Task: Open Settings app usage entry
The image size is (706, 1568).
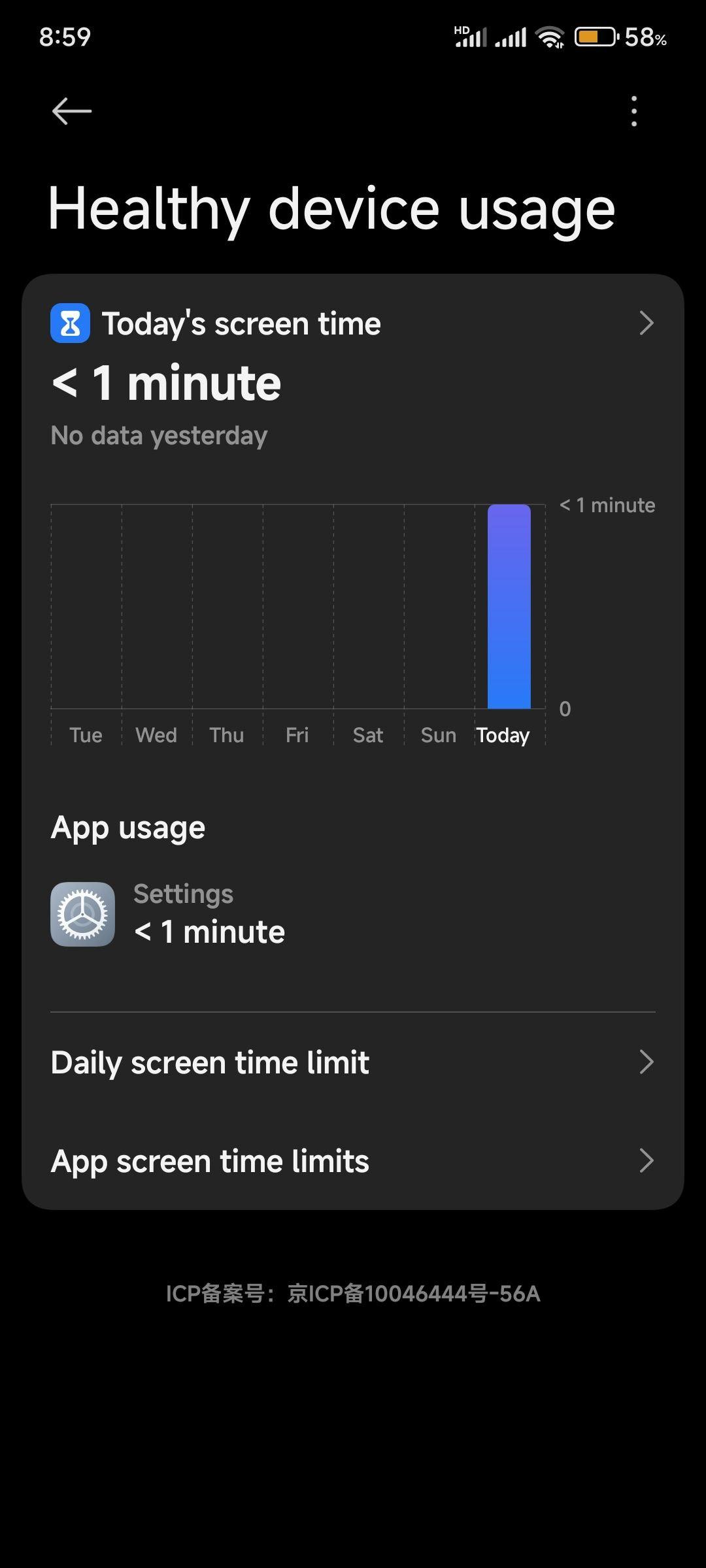Action: (353, 914)
